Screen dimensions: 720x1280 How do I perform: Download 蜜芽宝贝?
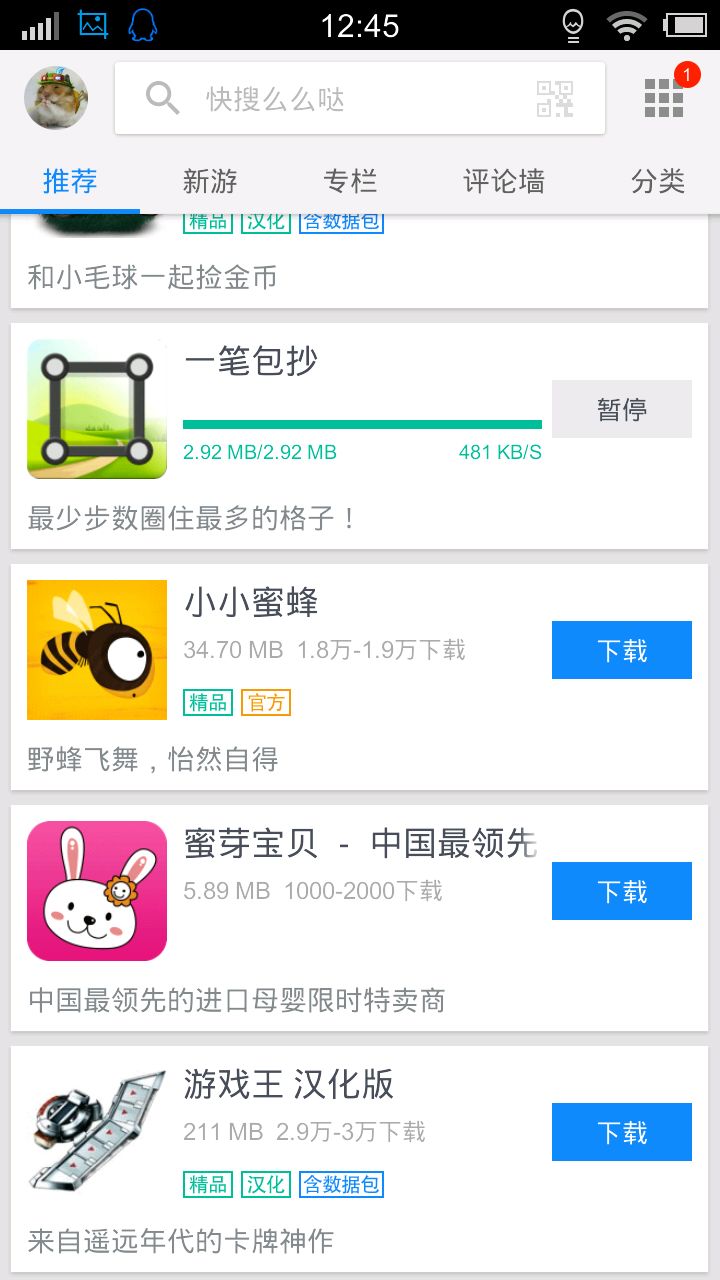pyautogui.click(x=621, y=891)
